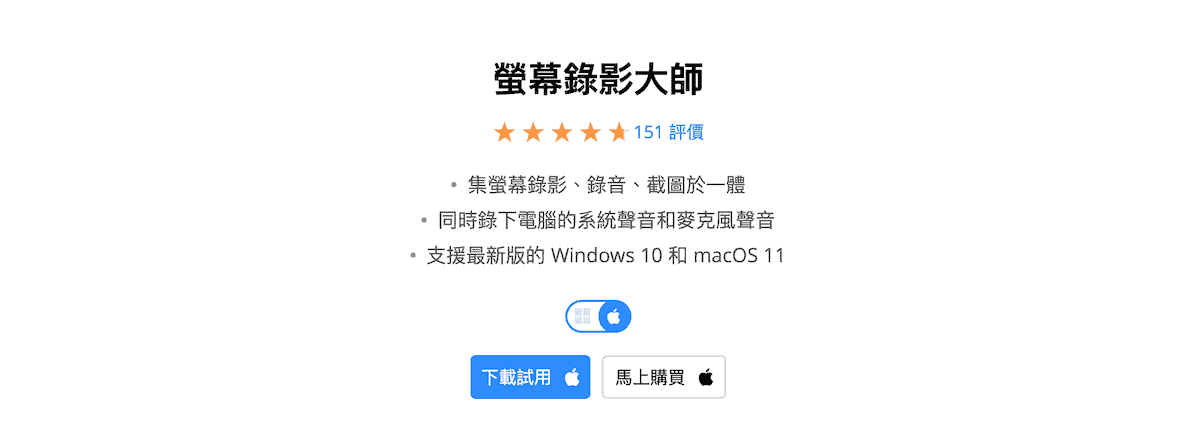Viewport: 1200px width, 431px height.
Task: Tap the 下載試用 download button
Action: (530, 377)
